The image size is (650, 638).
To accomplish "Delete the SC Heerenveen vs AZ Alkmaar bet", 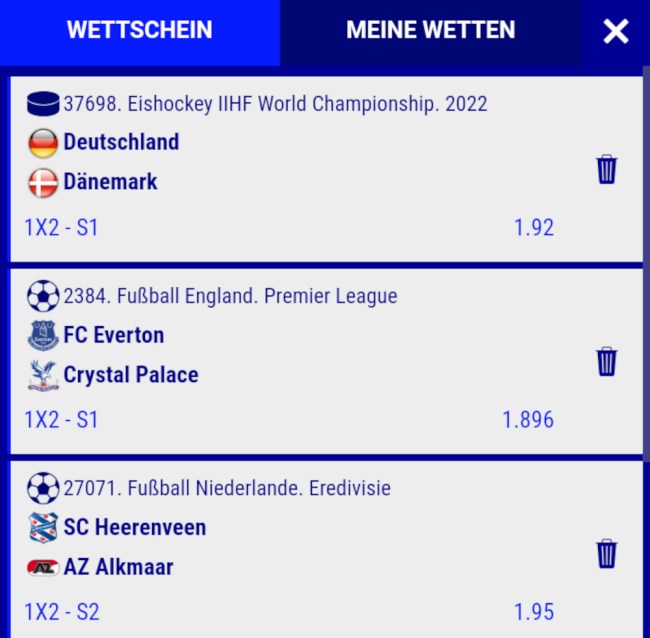I will pyautogui.click(x=606, y=553).
